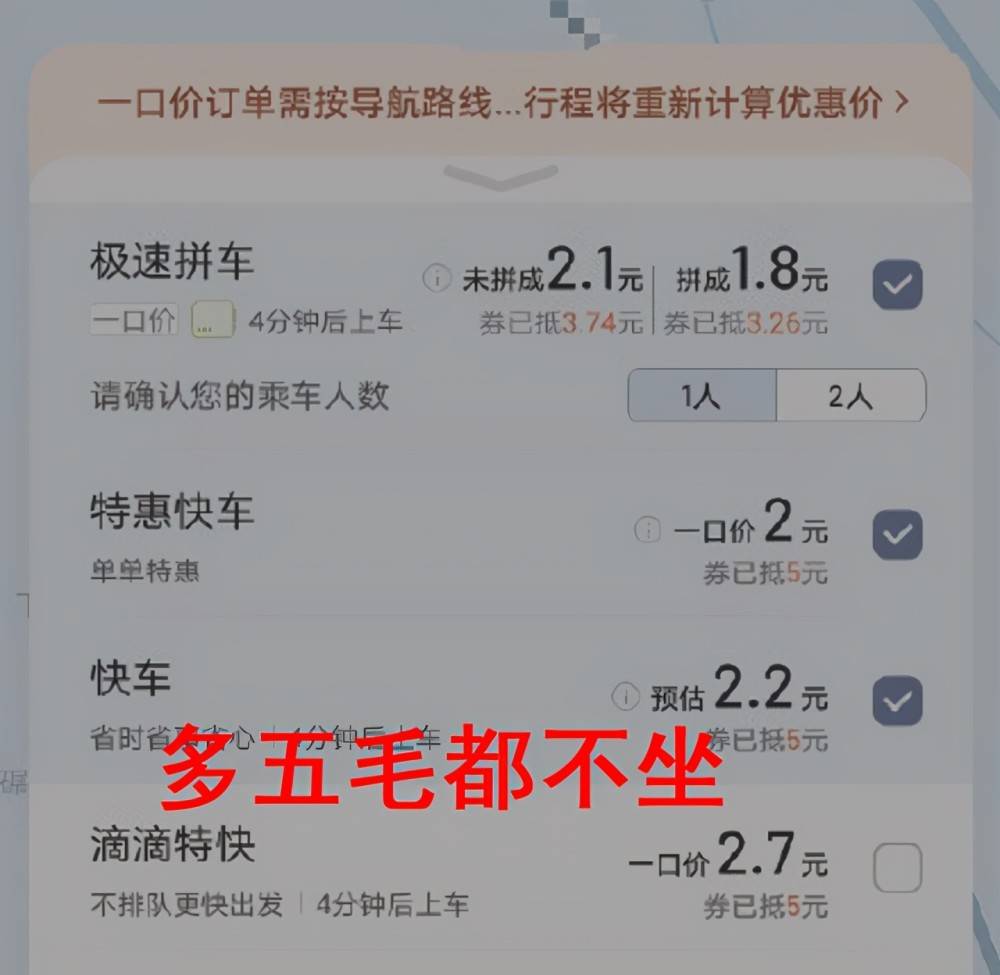Select 1人 passenger count
The height and width of the screenshot is (975, 1000).
point(702,397)
